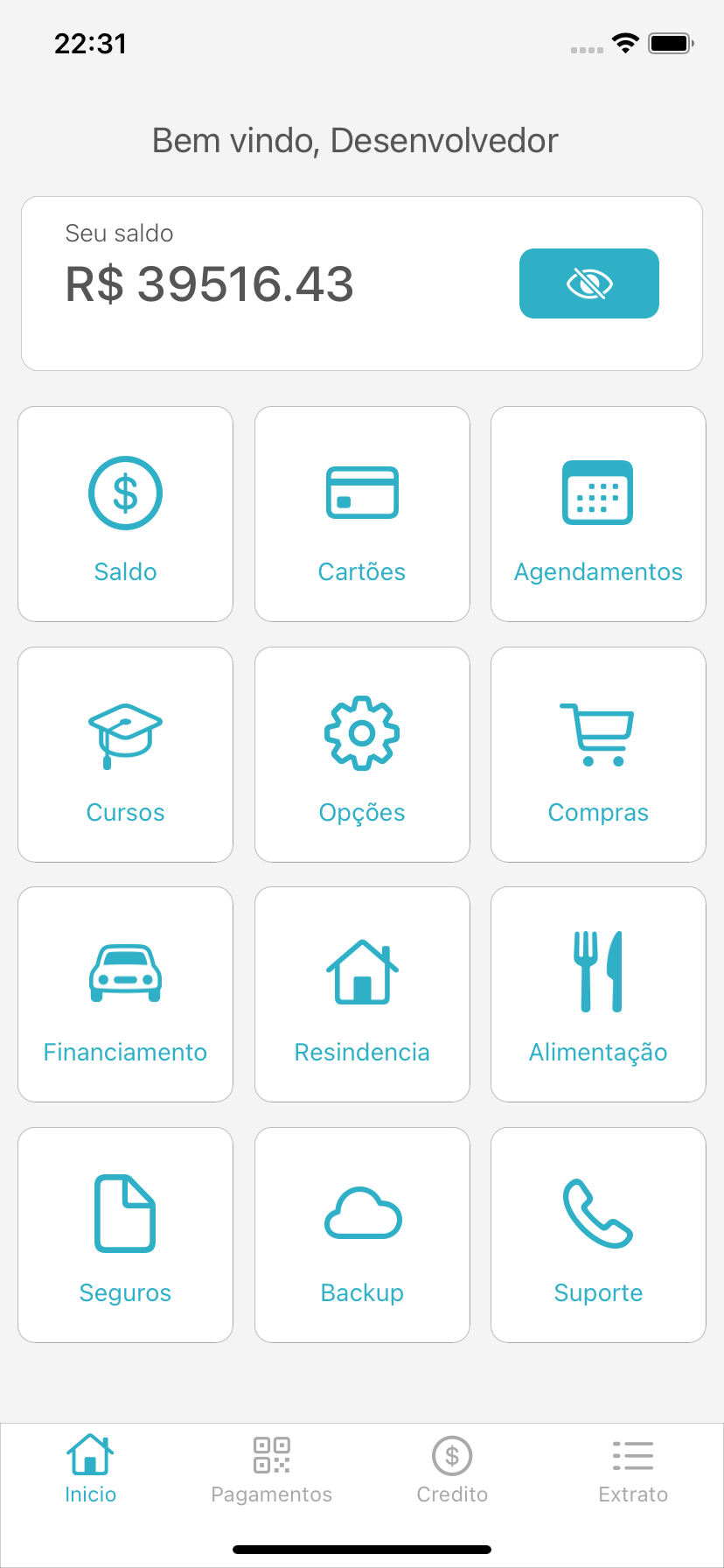Switch to the Pagamentos tab
This screenshot has width=724, height=1568.
pos(271,1470)
